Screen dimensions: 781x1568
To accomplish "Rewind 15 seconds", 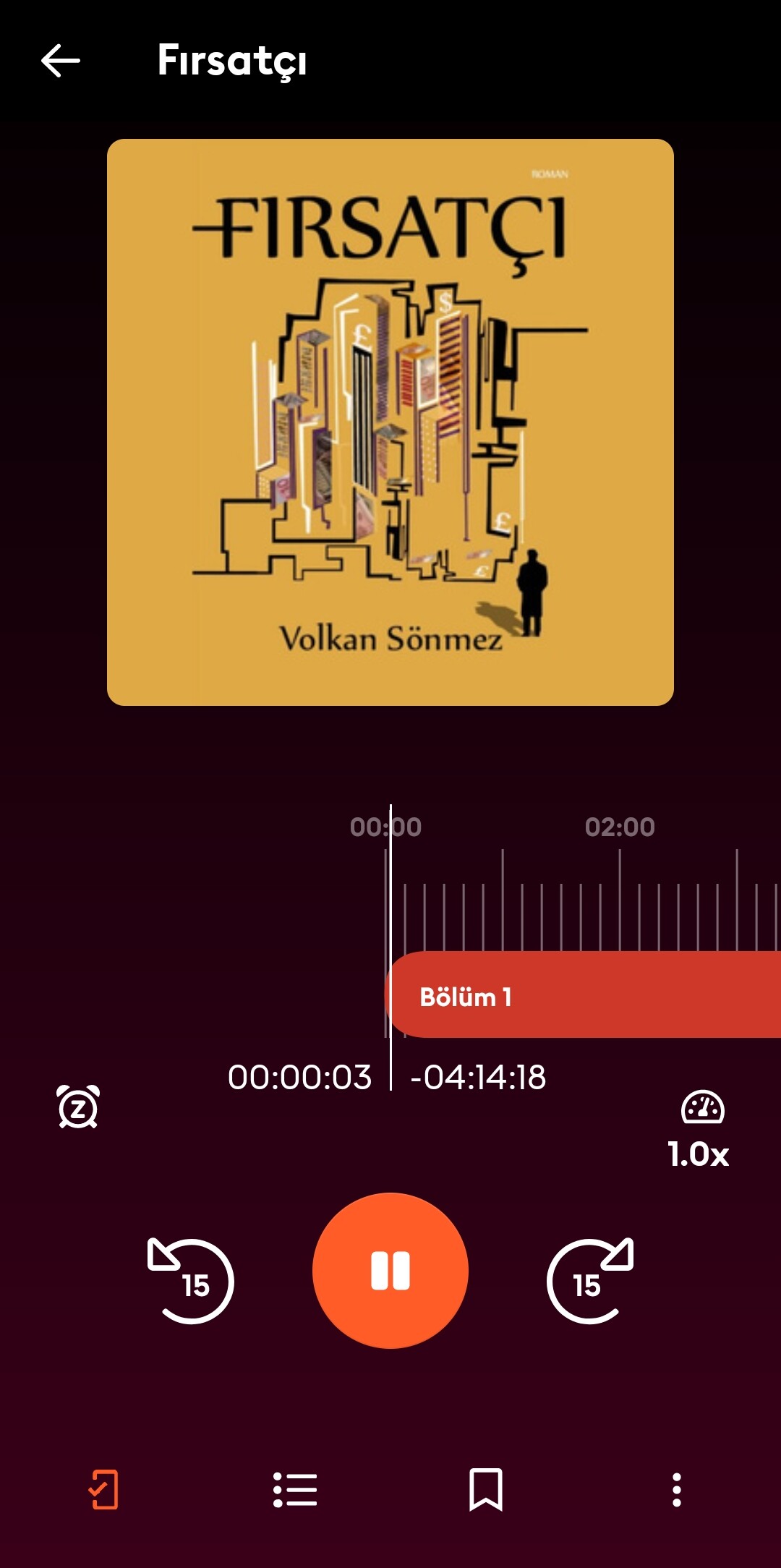I will point(191,1280).
